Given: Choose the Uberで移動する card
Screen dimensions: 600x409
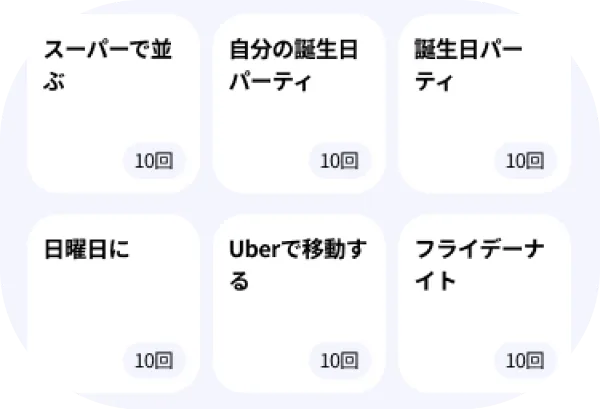Looking at the screenshot, I should (299, 303).
